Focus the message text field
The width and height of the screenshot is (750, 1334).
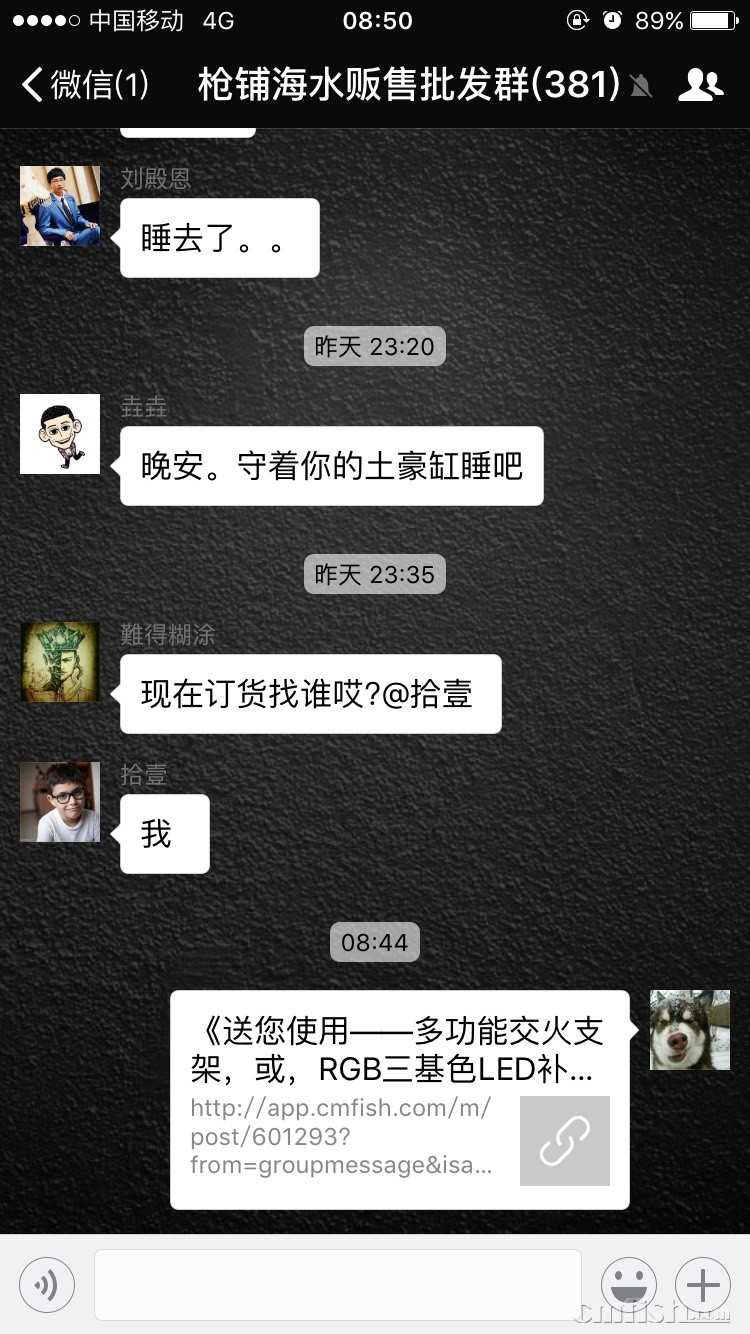click(337, 1285)
